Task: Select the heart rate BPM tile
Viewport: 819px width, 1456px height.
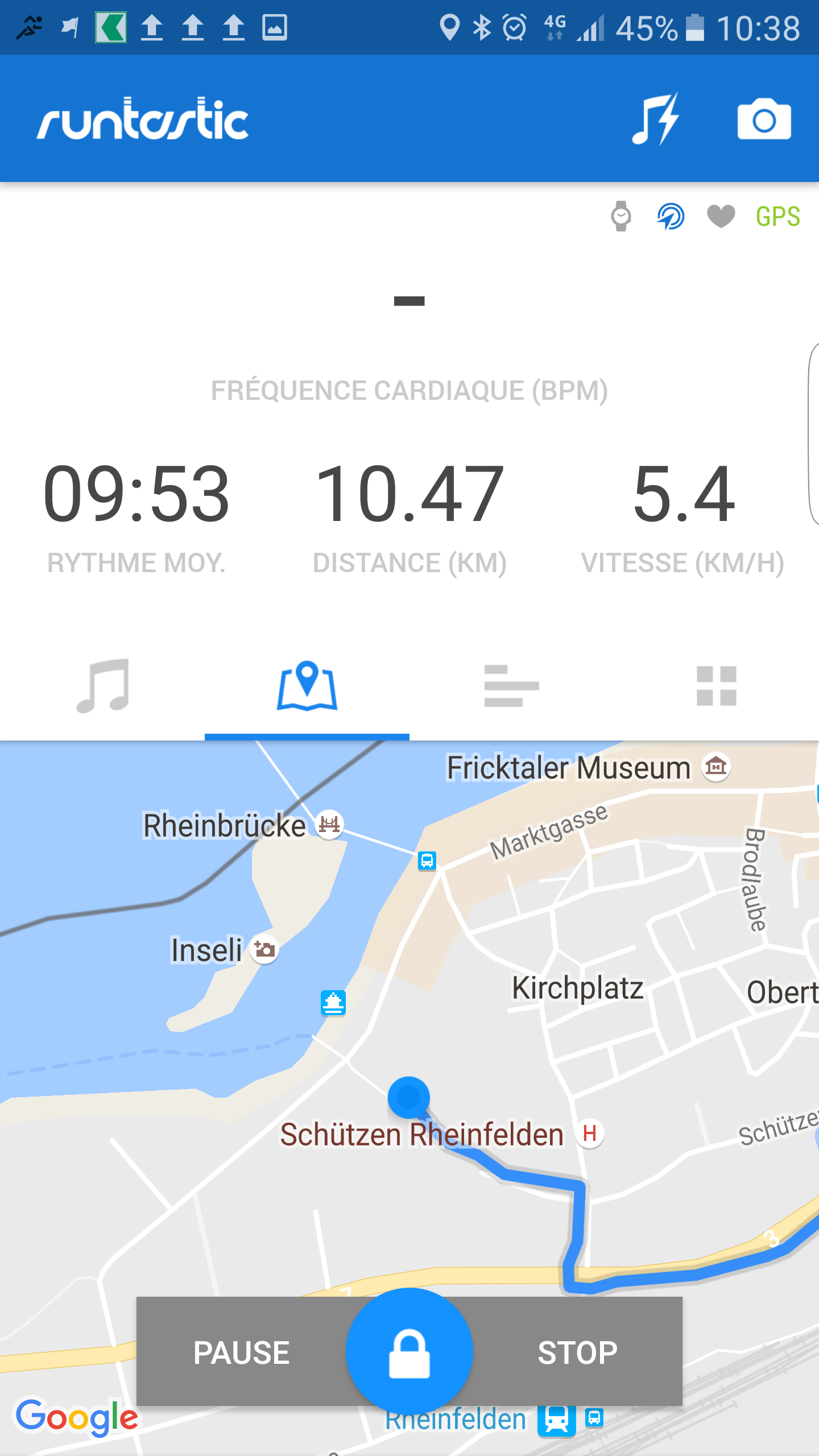Action: coord(409,341)
